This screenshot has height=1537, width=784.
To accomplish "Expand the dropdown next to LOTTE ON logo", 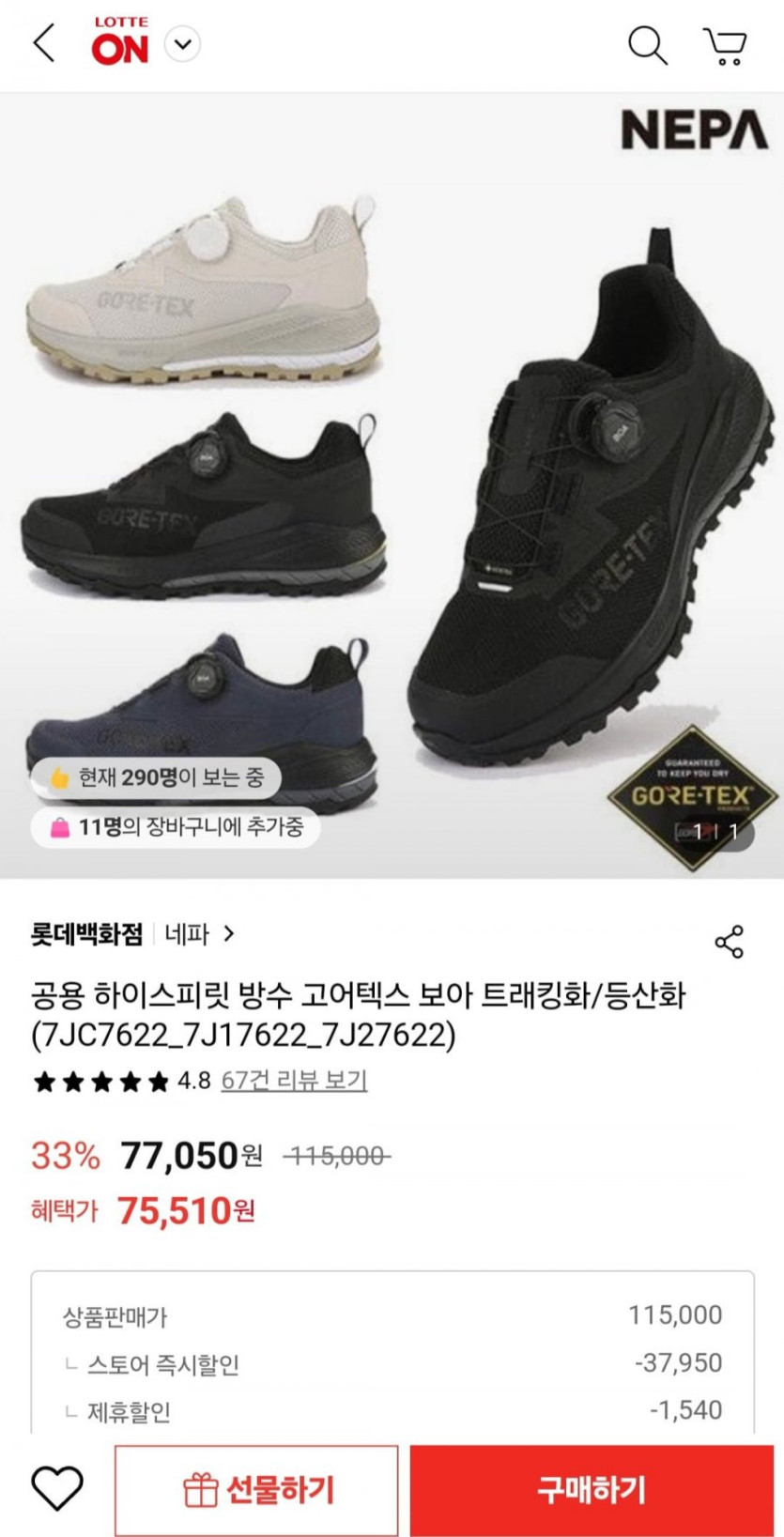I will (x=183, y=44).
